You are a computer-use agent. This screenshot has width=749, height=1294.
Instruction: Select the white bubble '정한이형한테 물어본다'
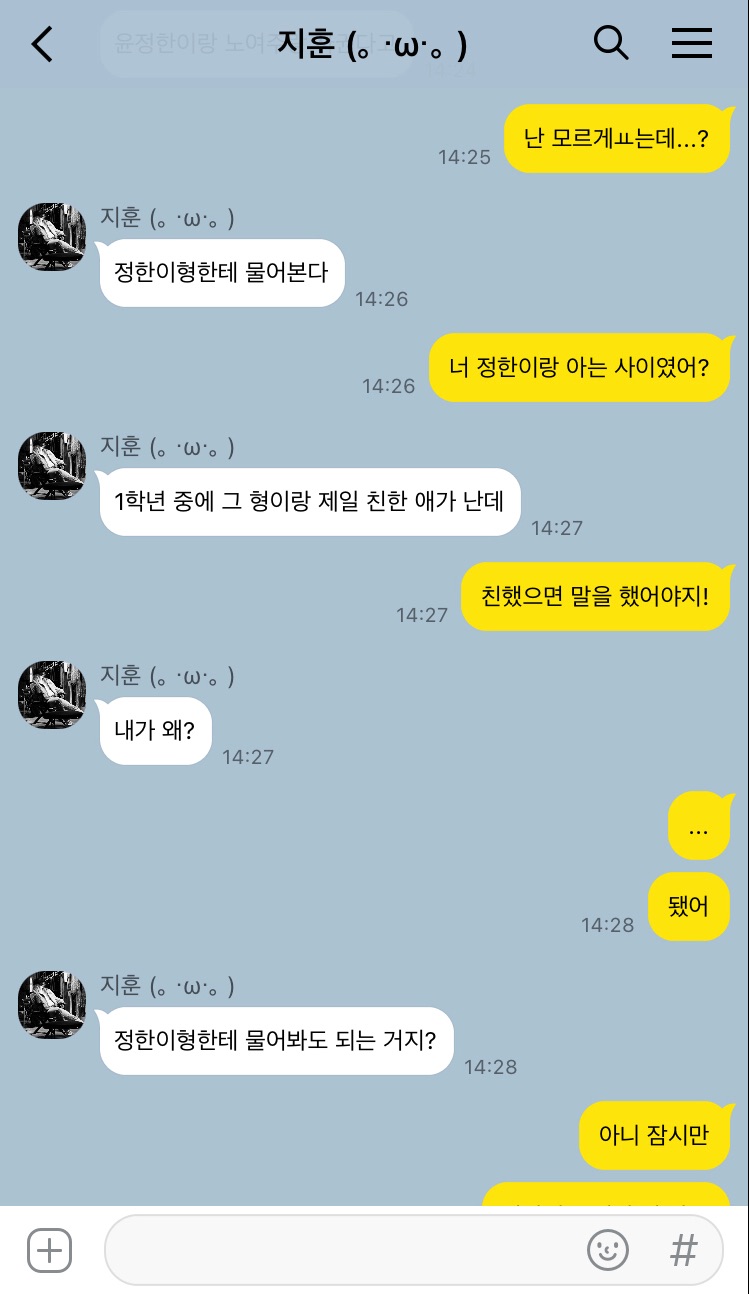pyautogui.click(x=221, y=272)
